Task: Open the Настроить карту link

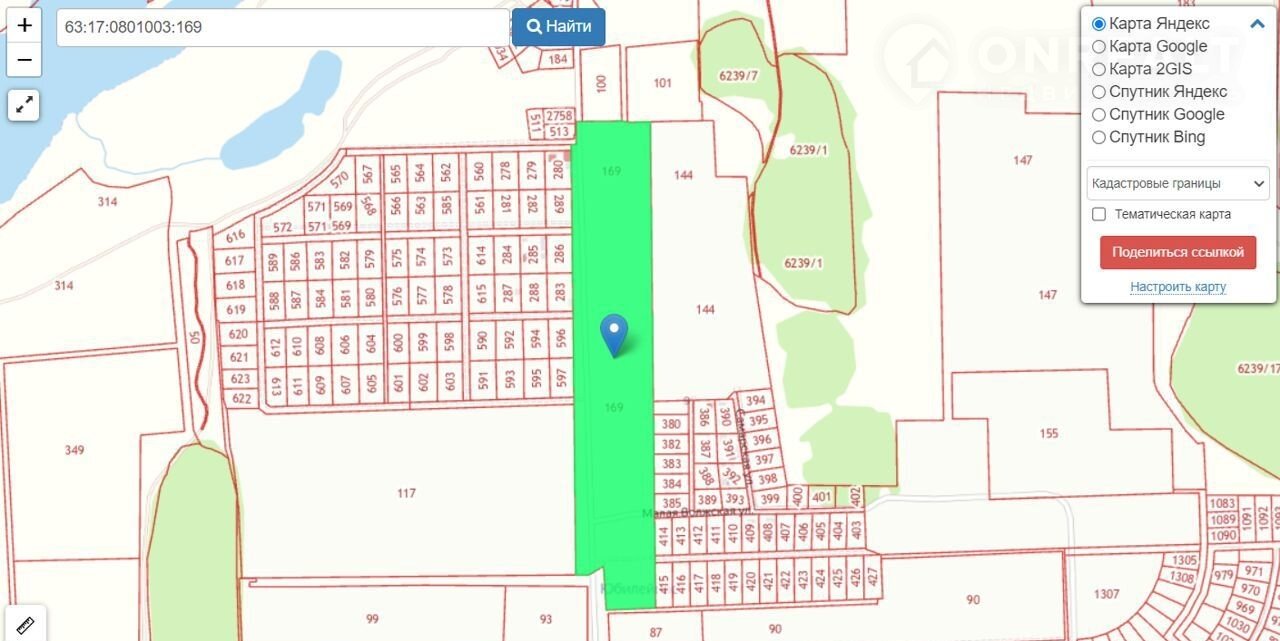Action: pos(1177,287)
